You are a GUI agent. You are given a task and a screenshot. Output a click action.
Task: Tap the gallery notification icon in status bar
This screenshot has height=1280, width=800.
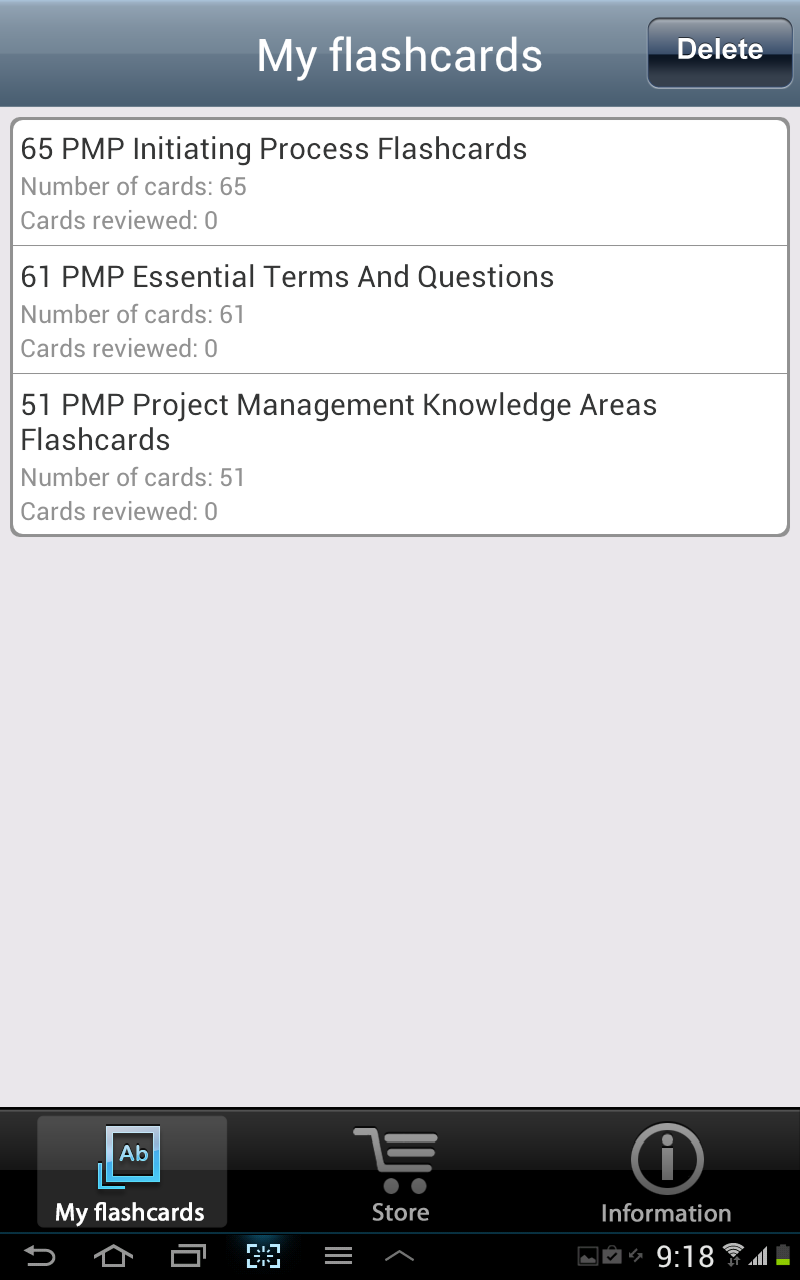586,1255
